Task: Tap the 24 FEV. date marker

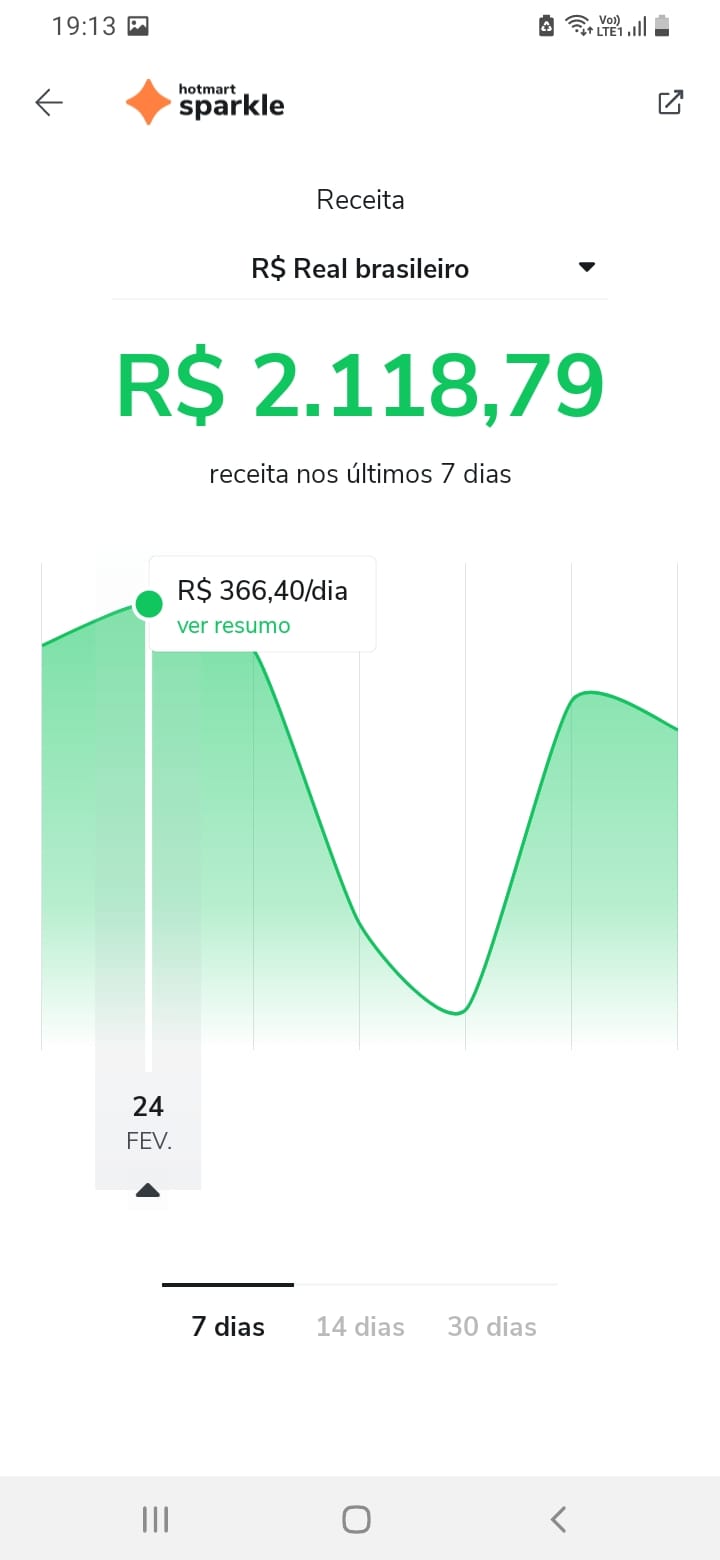Action: pyautogui.click(x=148, y=1122)
